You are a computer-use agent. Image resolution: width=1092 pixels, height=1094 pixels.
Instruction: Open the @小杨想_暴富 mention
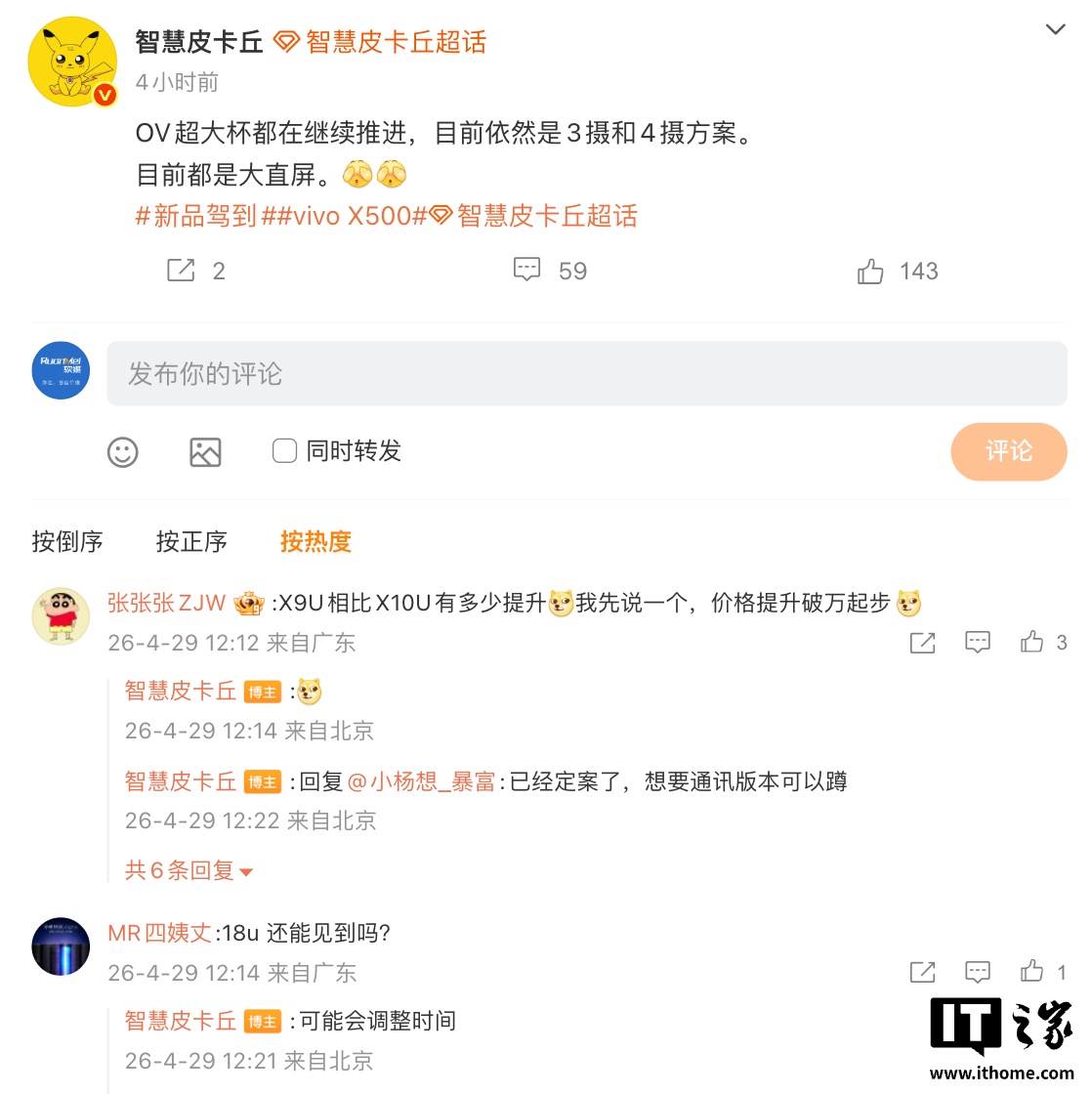pos(422,781)
